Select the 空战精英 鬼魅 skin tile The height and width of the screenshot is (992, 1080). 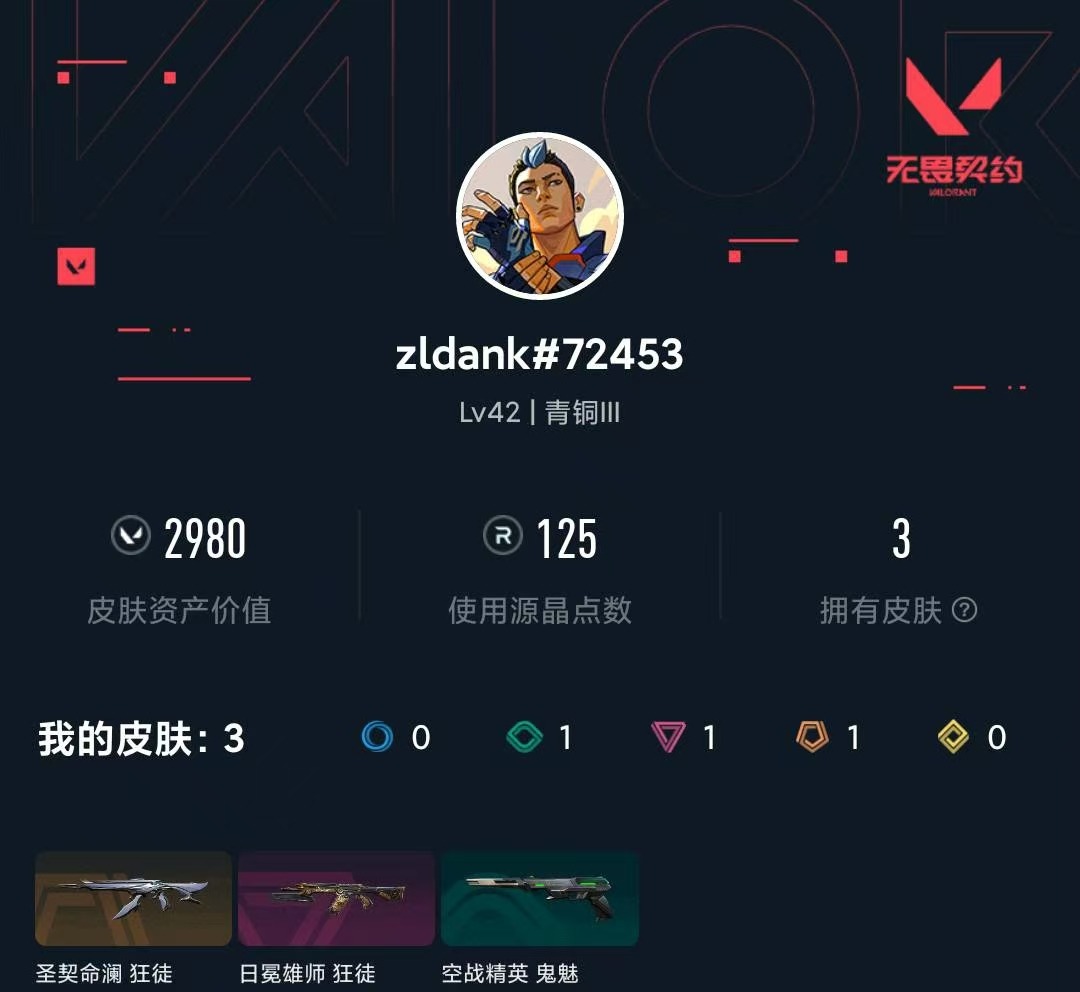(x=540, y=898)
